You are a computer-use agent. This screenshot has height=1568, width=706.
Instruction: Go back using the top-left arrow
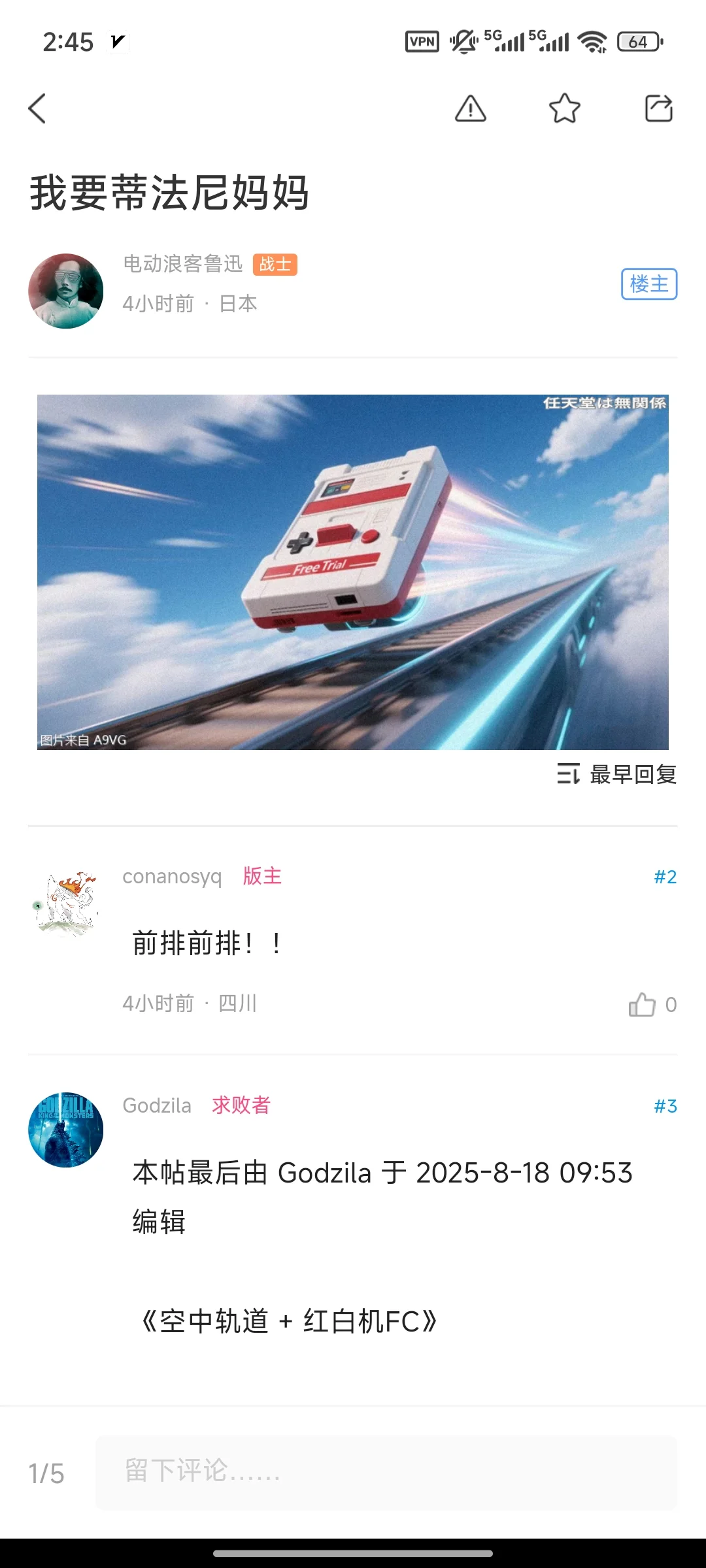click(38, 108)
